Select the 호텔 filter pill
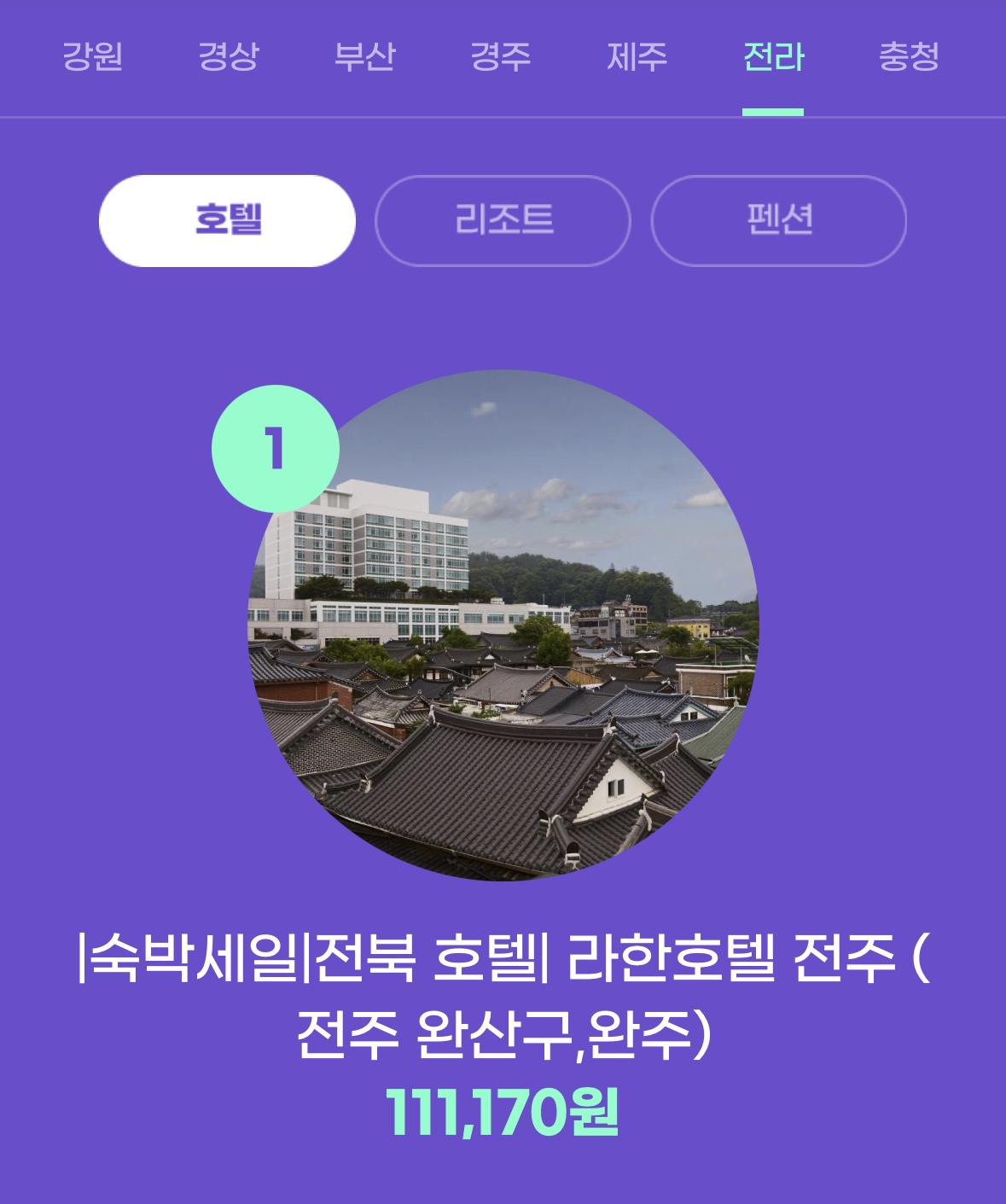This screenshot has width=1006, height=1204. click(x=229, y=219)
